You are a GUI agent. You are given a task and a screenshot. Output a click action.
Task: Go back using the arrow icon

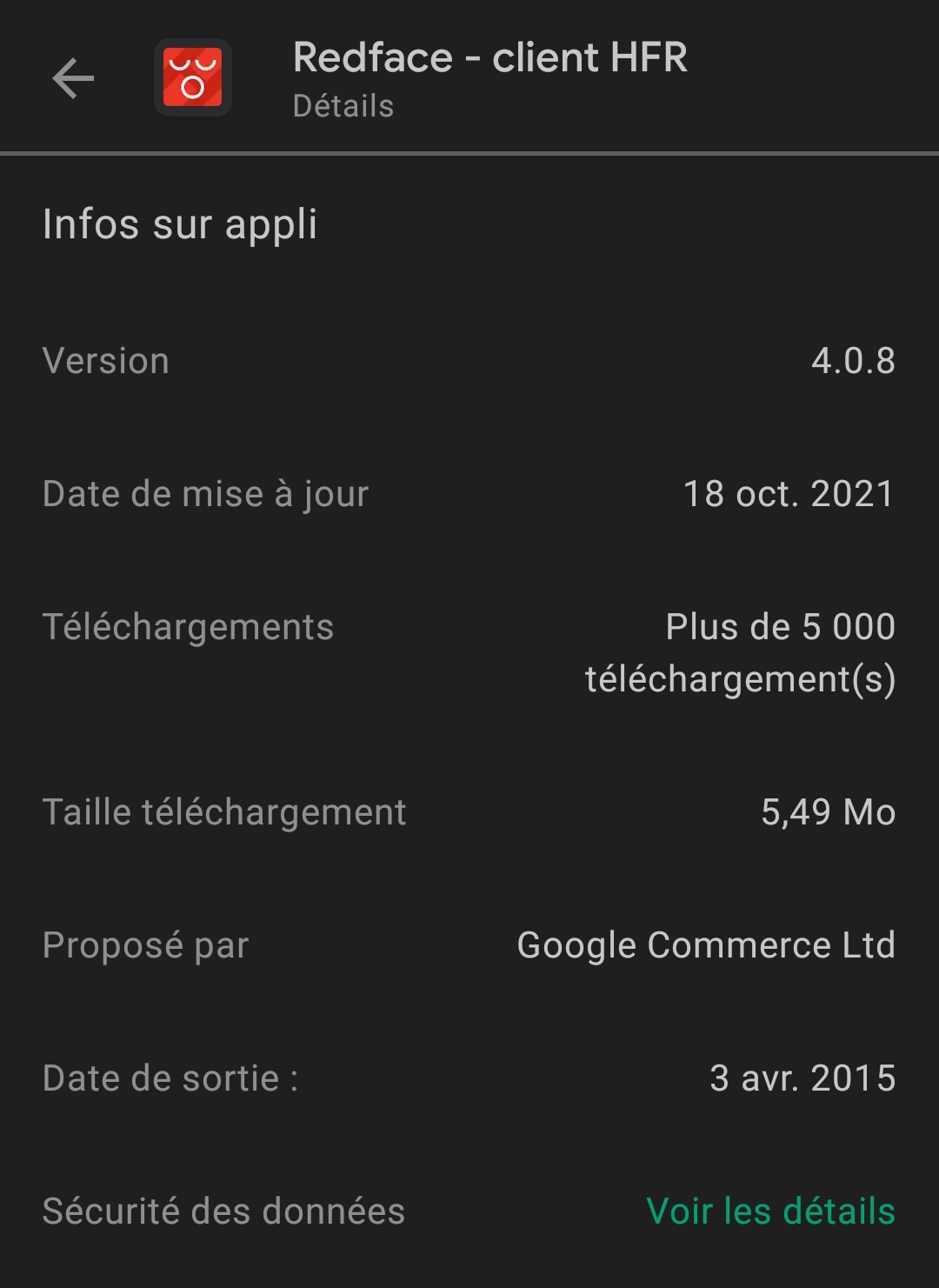[x=73, y=79]
